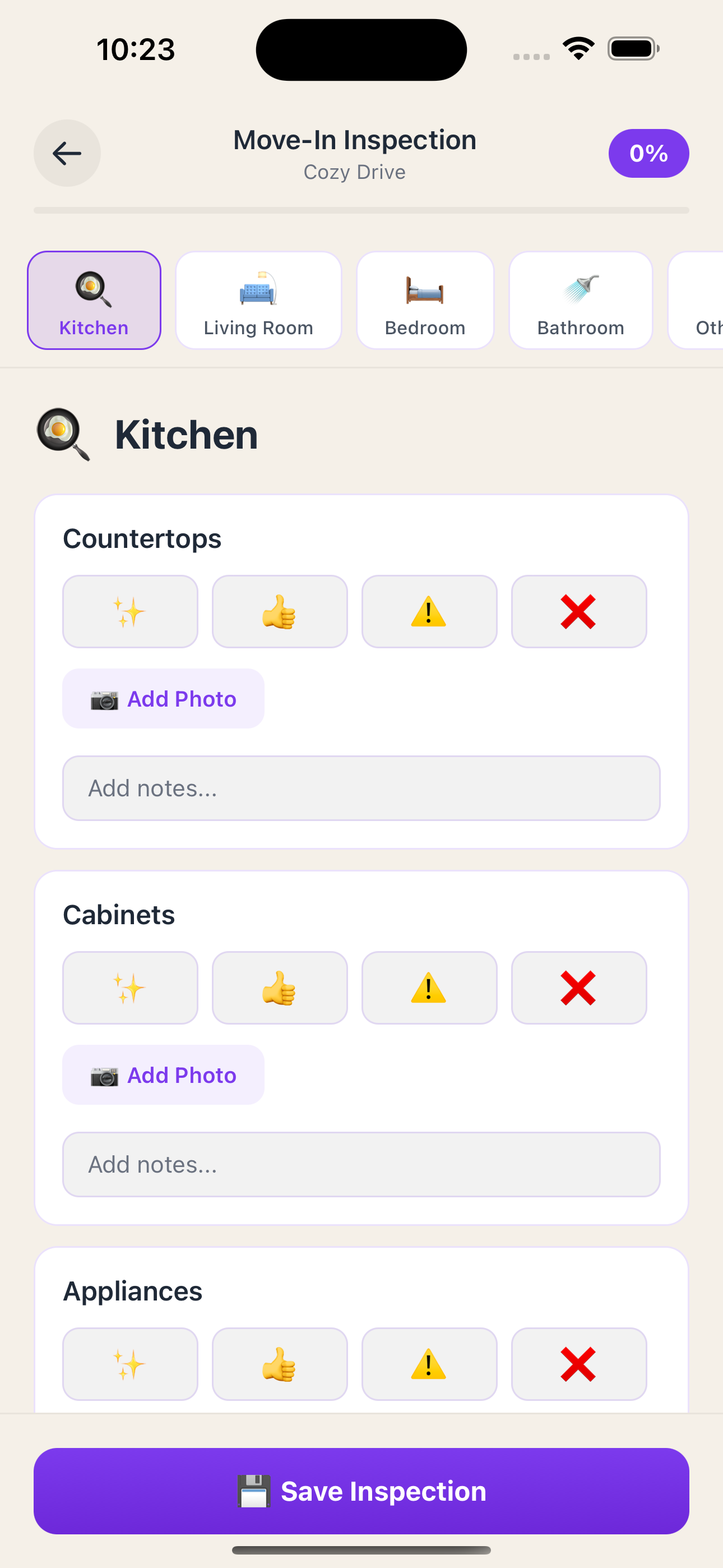Give Appliances a thumbs up
The height and width of the screenshot is (1568, 723).
coord(279,1363)
